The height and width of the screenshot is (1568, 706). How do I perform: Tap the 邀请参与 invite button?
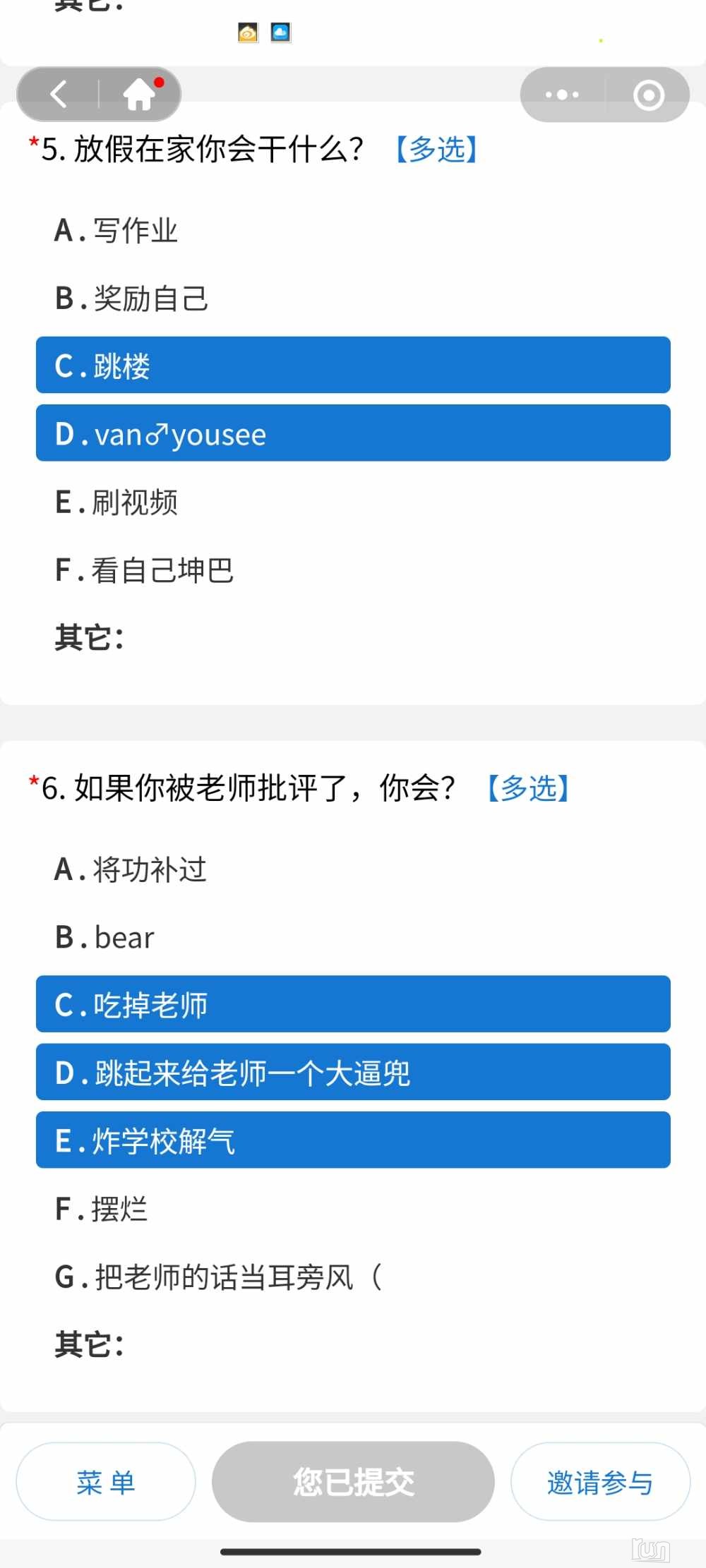600,1482
